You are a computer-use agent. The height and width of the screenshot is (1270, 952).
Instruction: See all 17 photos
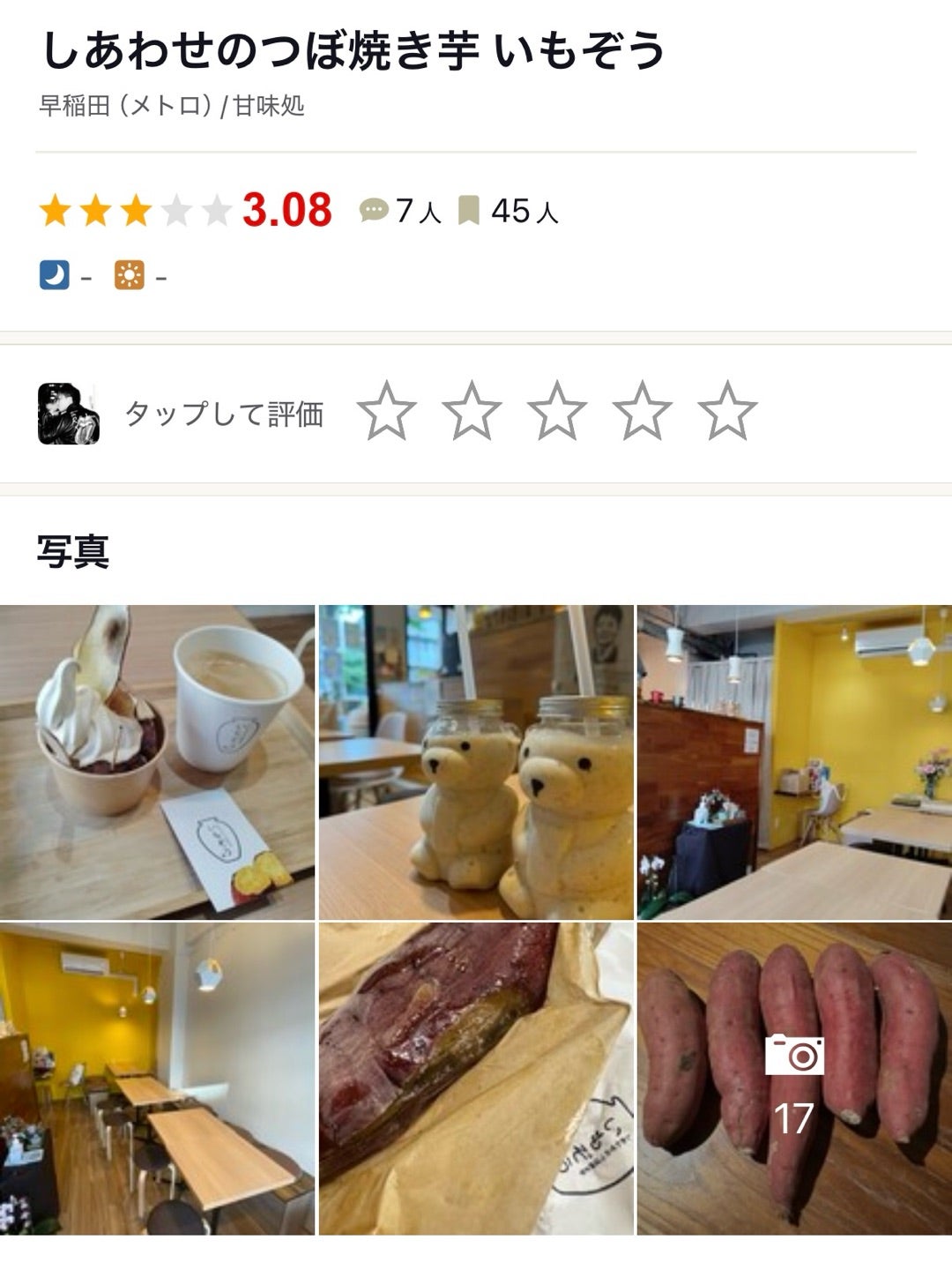(x=794, y=1078)
